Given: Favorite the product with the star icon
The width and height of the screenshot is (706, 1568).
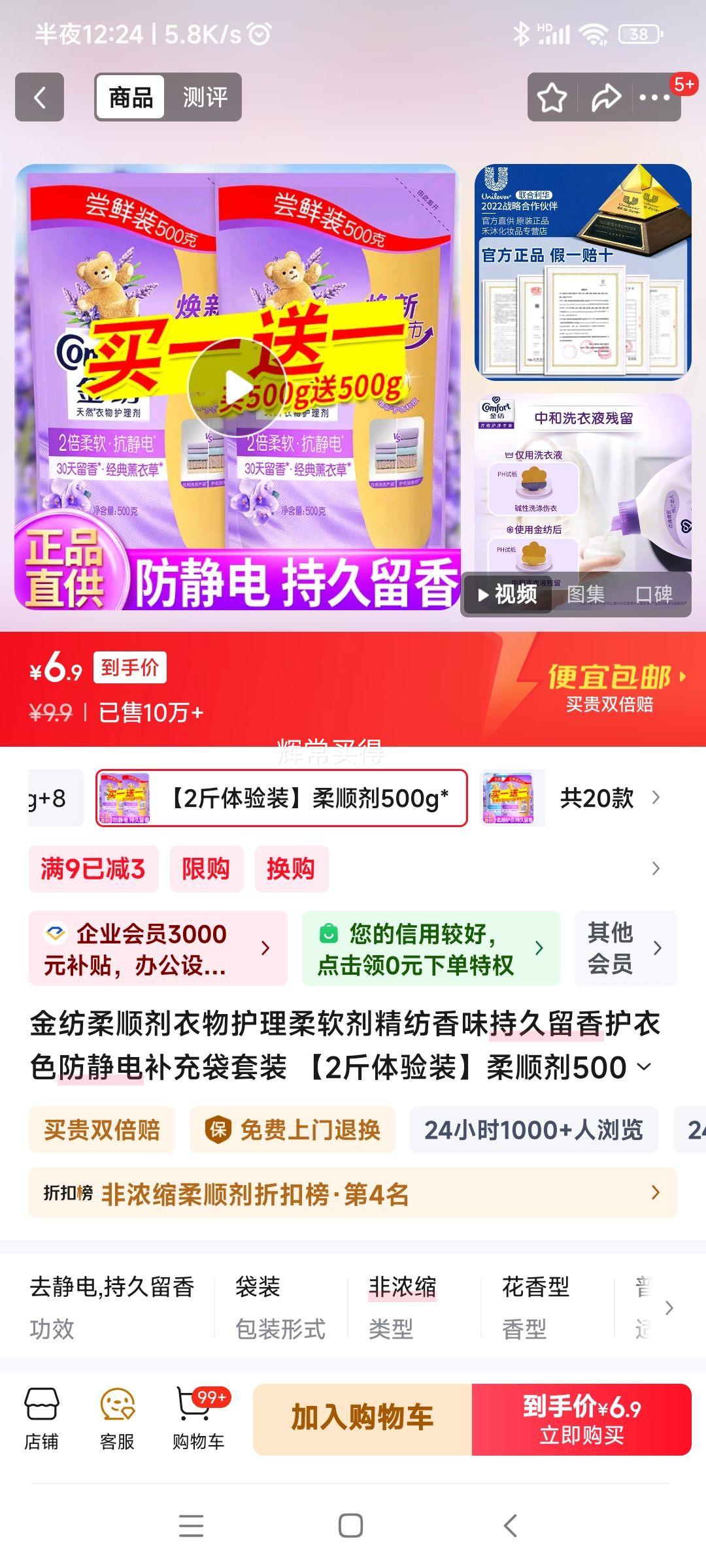Looking at the screenshot, I should click(551, 97).
